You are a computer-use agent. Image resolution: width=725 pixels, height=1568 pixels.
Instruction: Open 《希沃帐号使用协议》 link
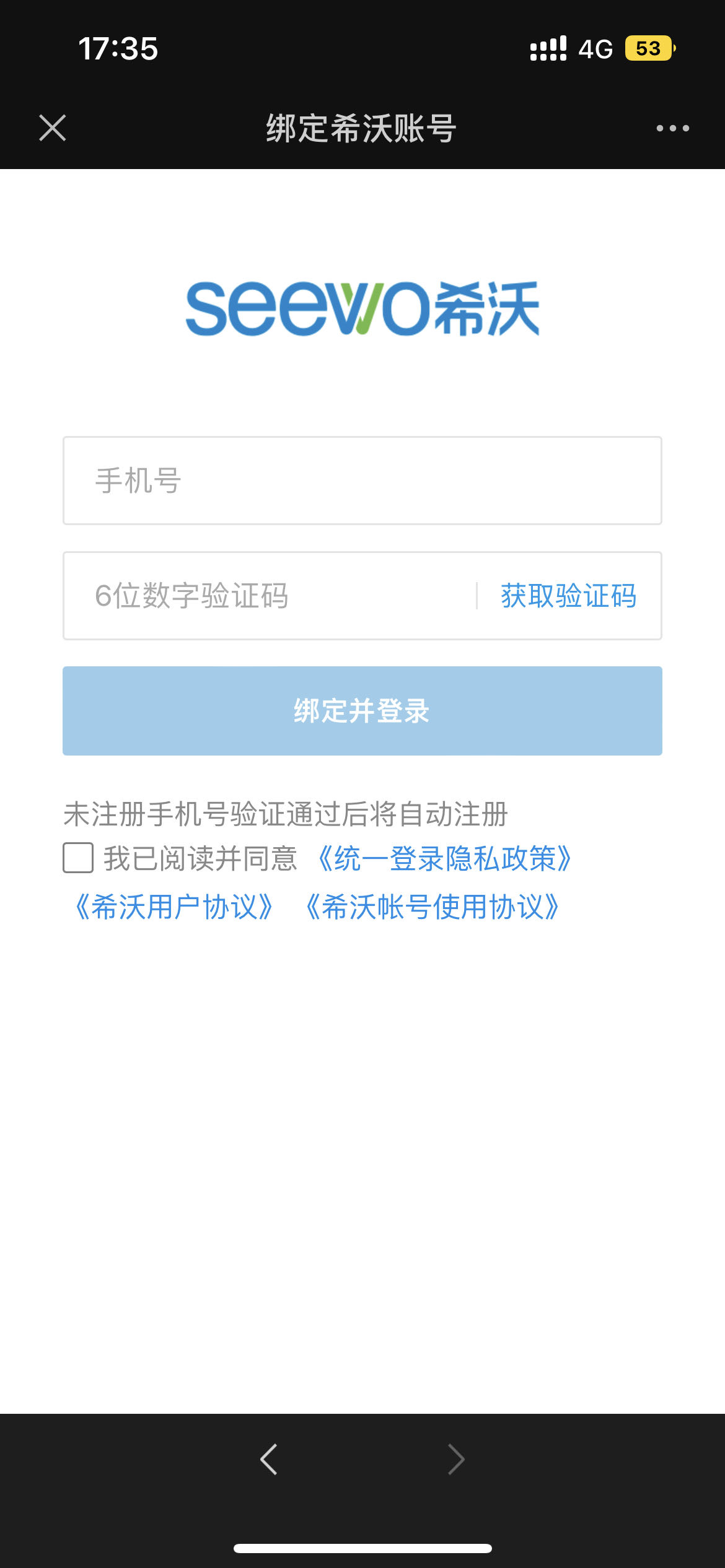pos(433,907)
